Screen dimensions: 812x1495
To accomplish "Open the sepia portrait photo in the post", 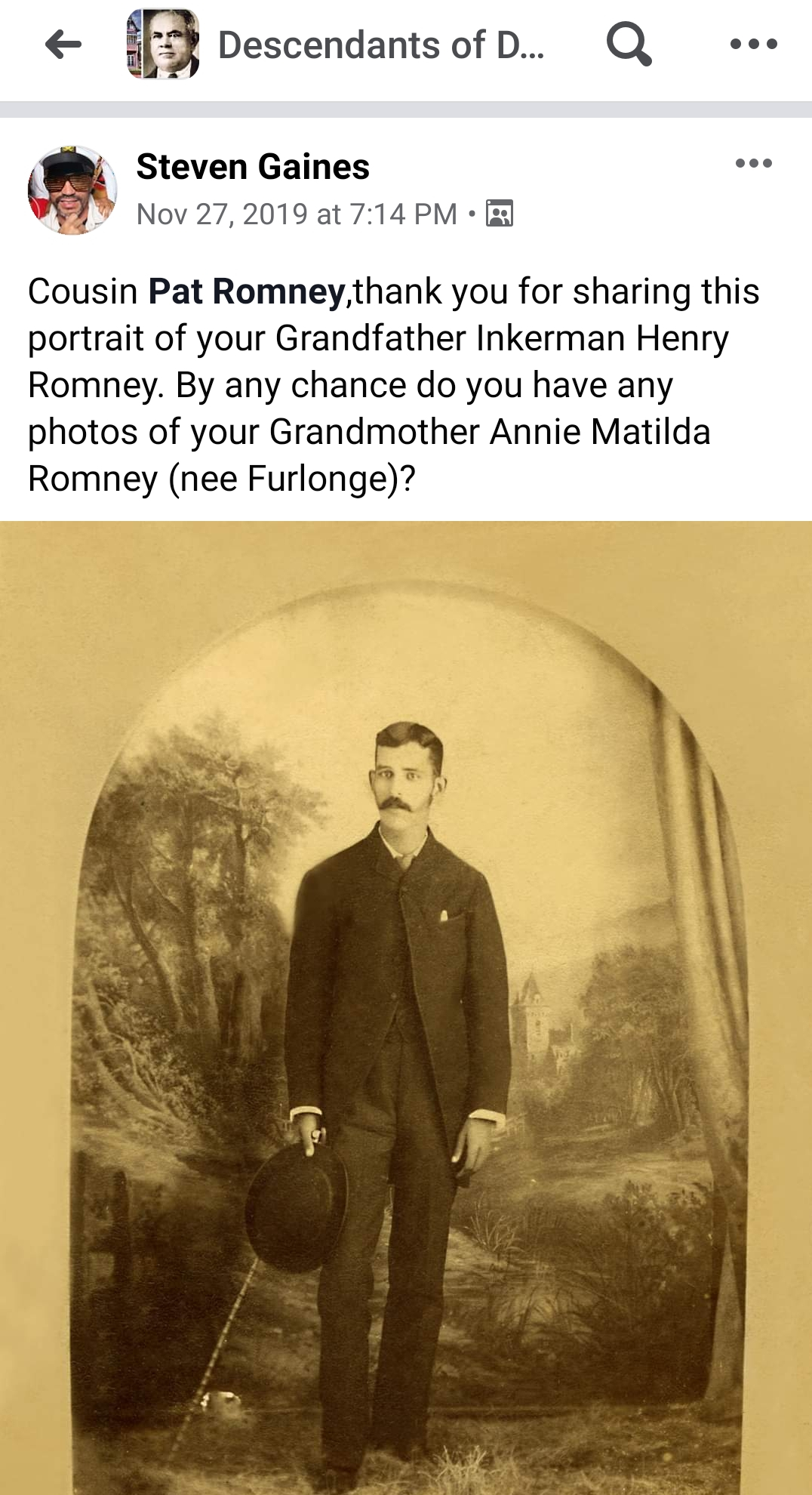I will (406, 1008).
